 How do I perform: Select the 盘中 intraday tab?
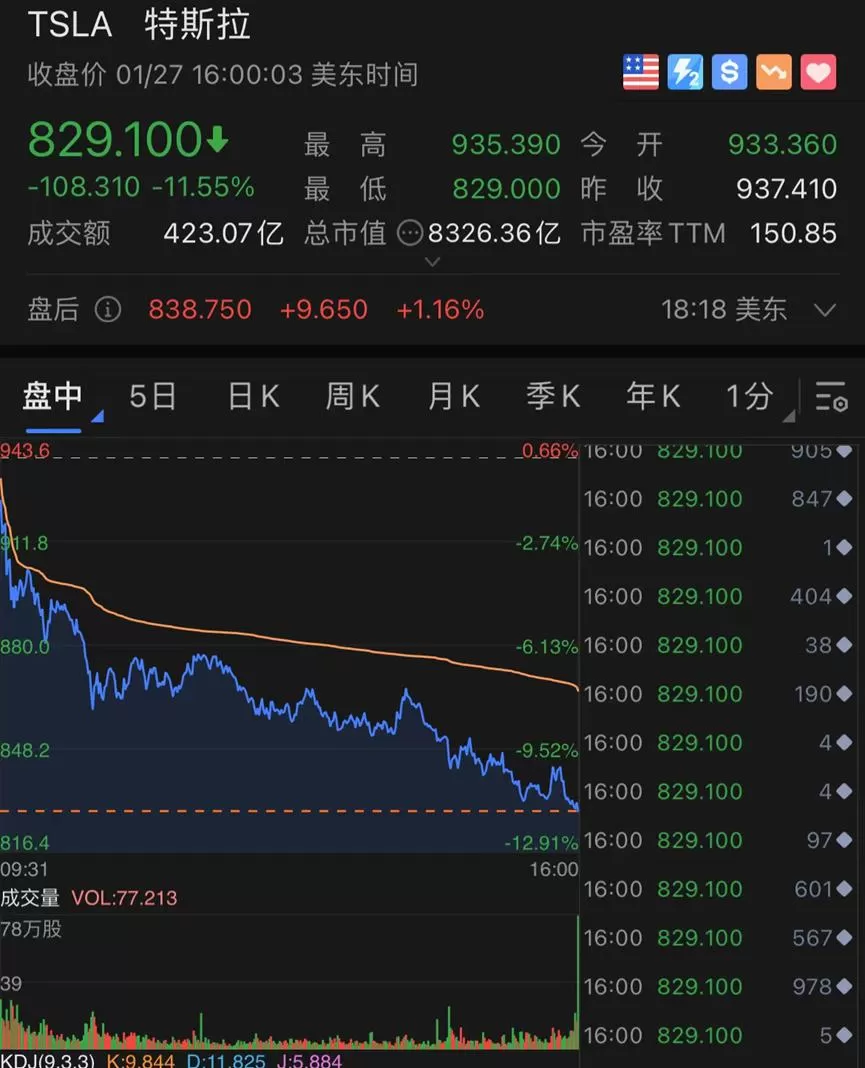point(52,396)
